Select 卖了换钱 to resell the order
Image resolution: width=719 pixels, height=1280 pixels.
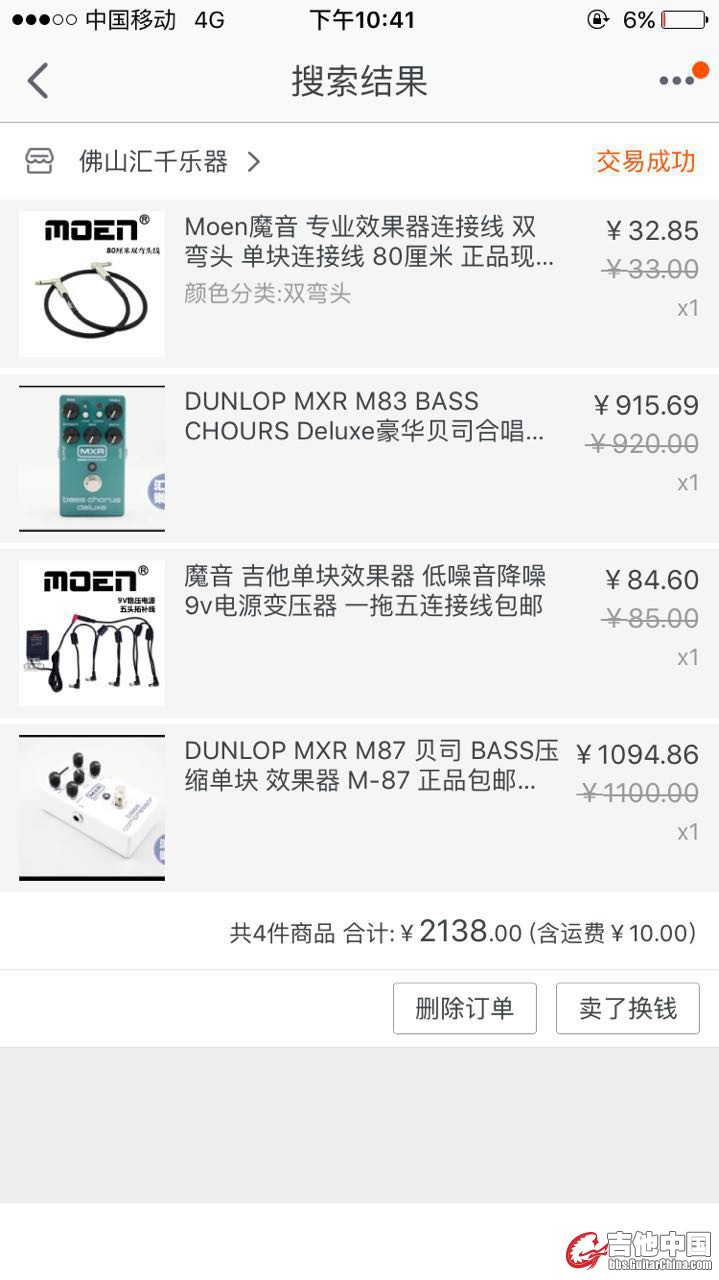click(627, 1008)
